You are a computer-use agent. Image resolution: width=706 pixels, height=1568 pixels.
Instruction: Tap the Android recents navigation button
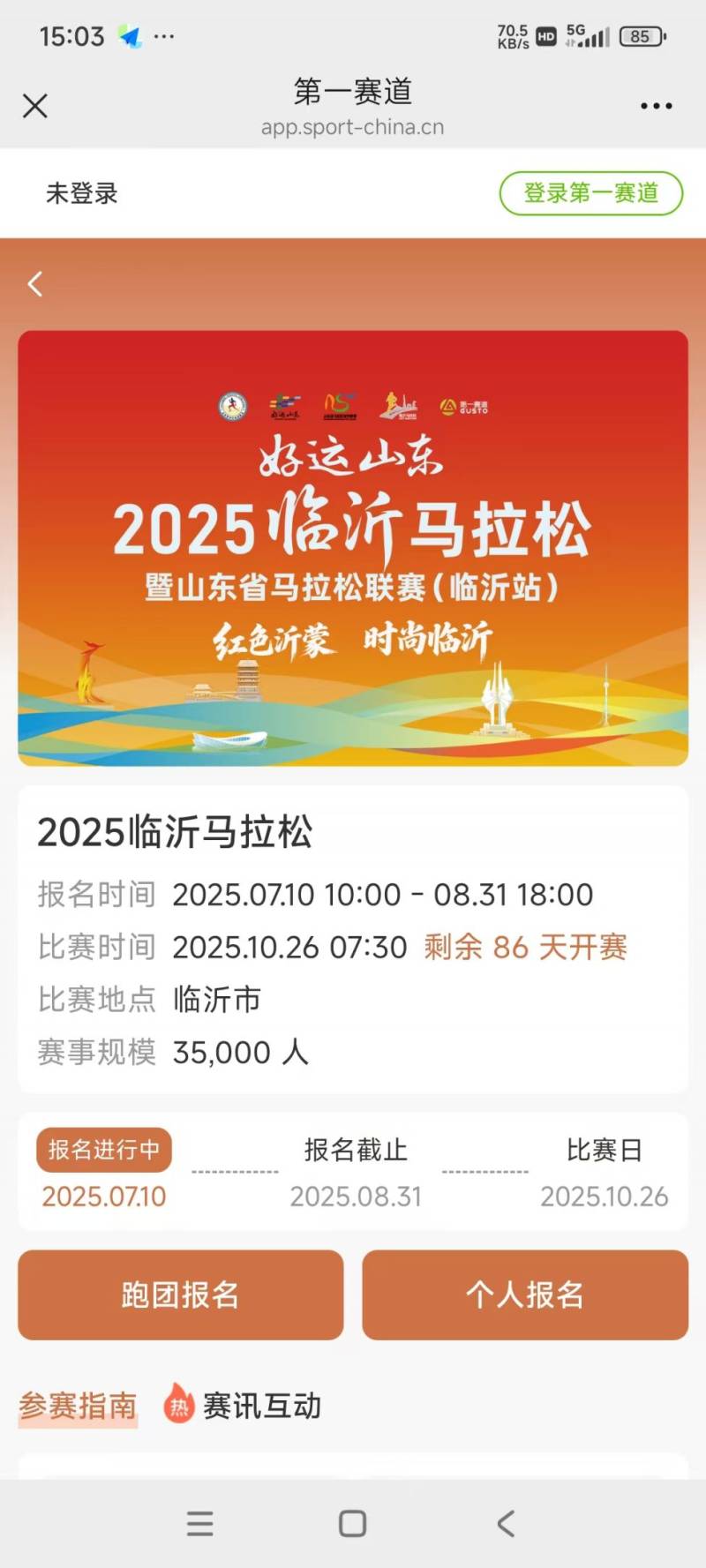(201, 1524)
